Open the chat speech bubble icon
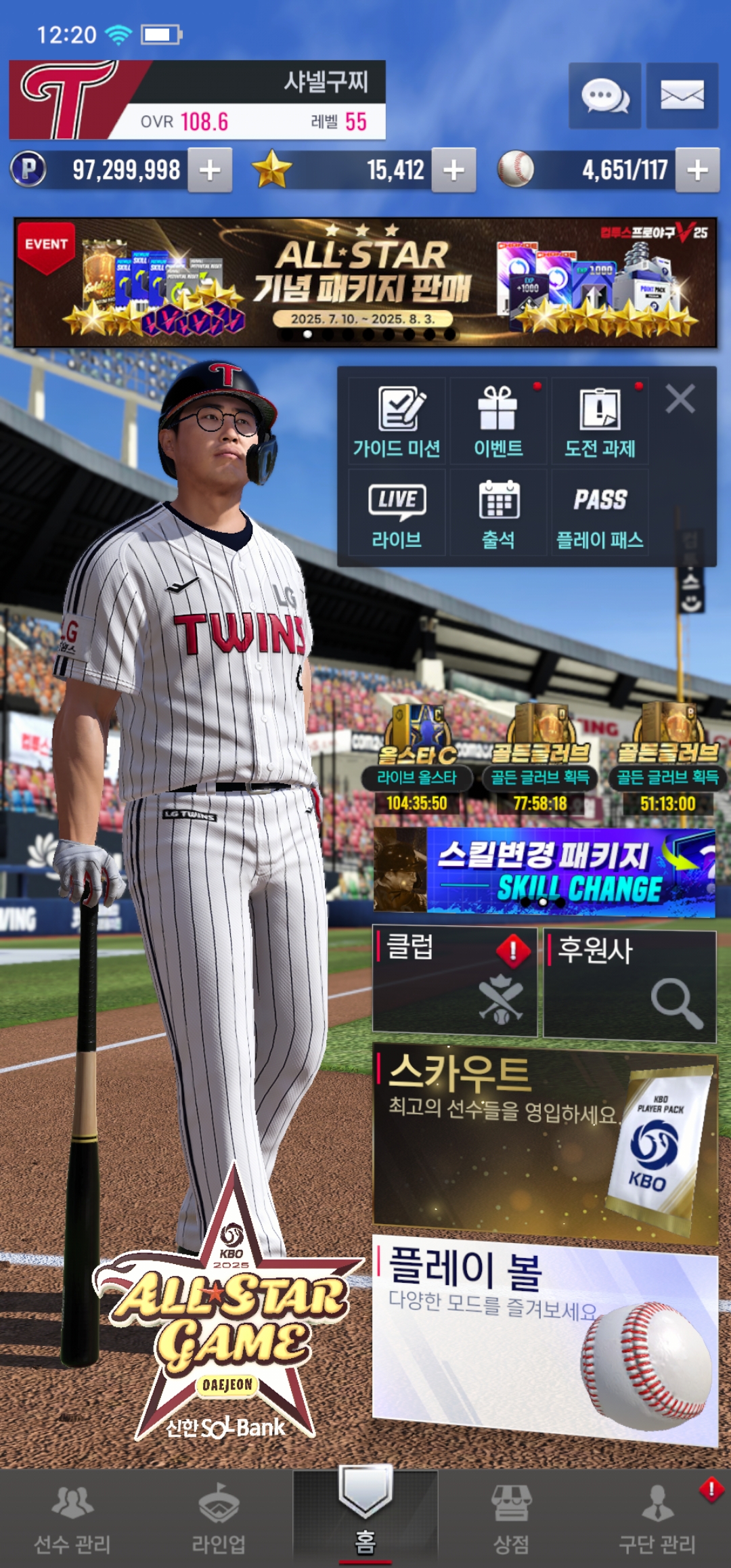 (x=604, y=95)
